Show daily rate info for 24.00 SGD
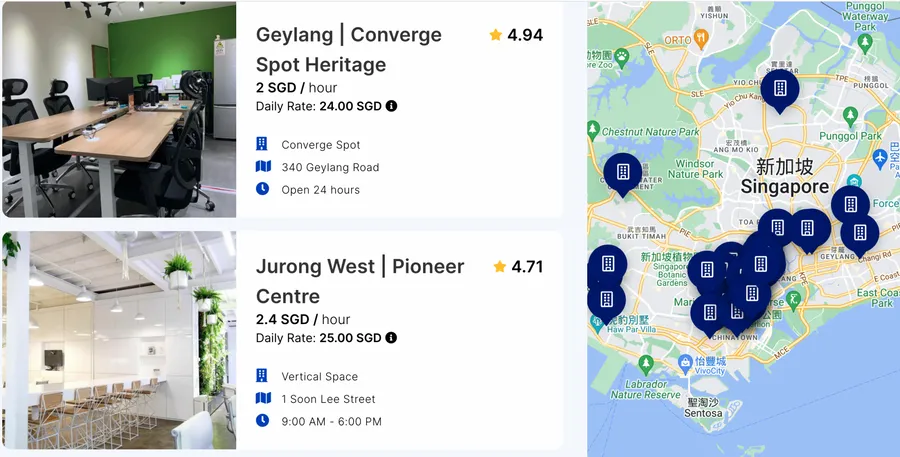The image size is (900, 457). point(392,106)
